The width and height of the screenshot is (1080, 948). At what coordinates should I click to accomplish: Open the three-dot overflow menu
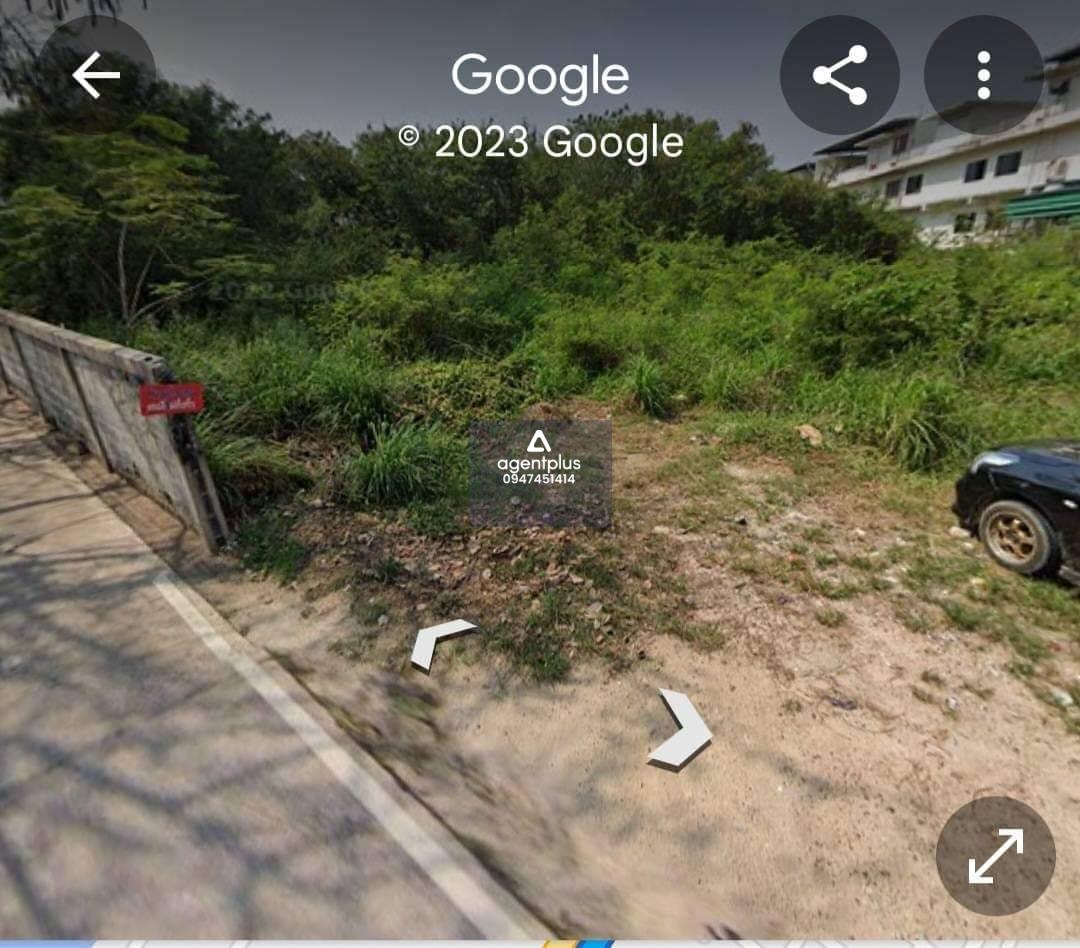coord(983,75)
